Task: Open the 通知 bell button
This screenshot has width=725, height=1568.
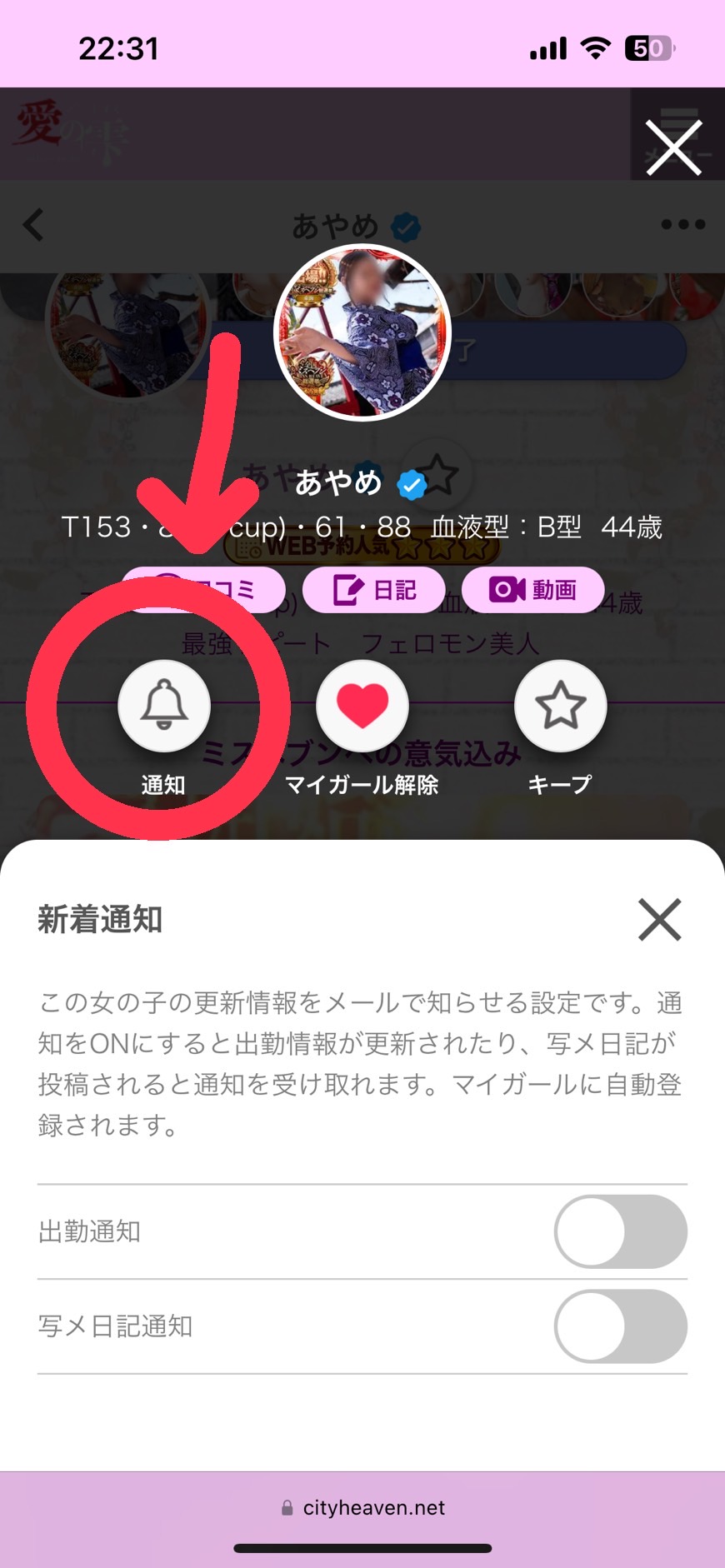Action: tap(164, 706)
